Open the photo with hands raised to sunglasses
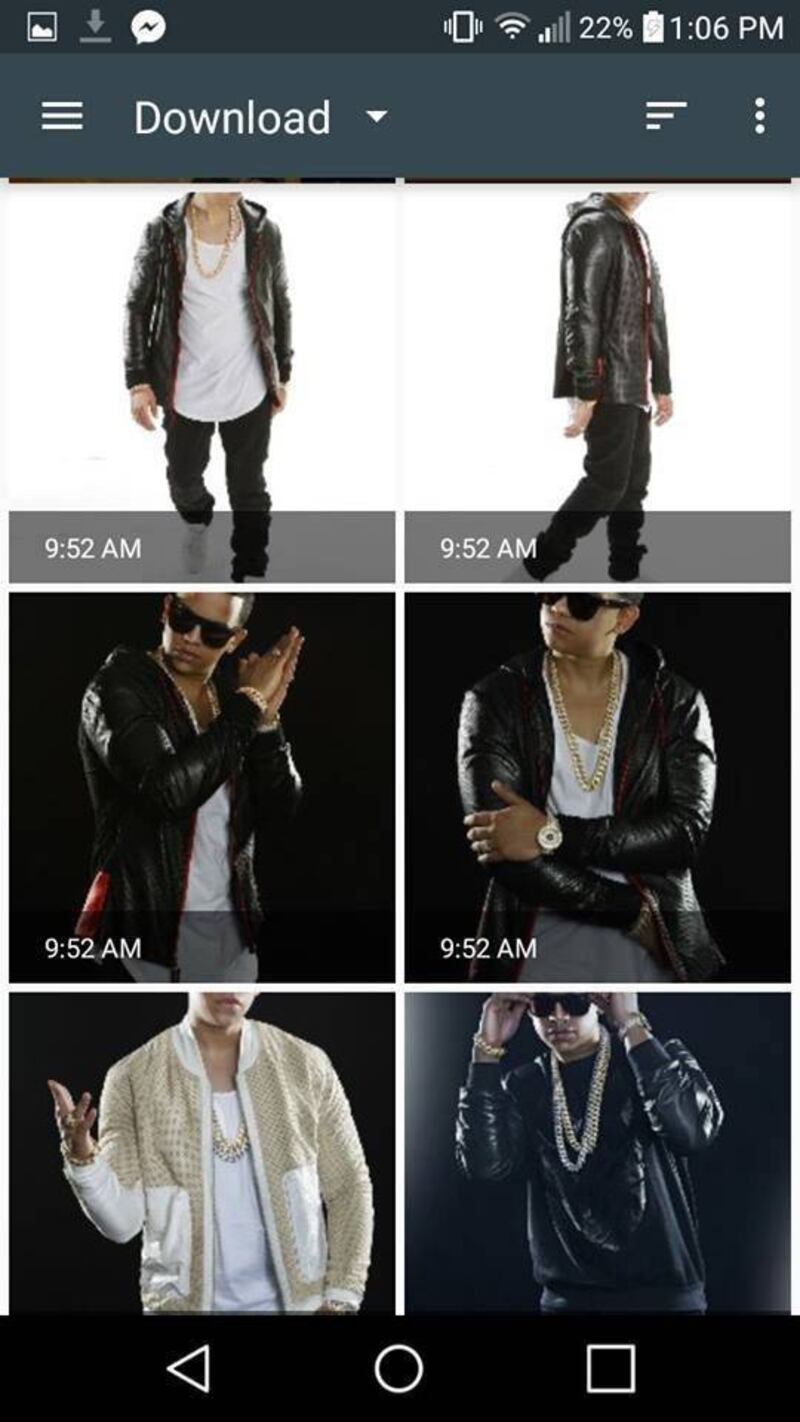 (x=597, y=1152)
